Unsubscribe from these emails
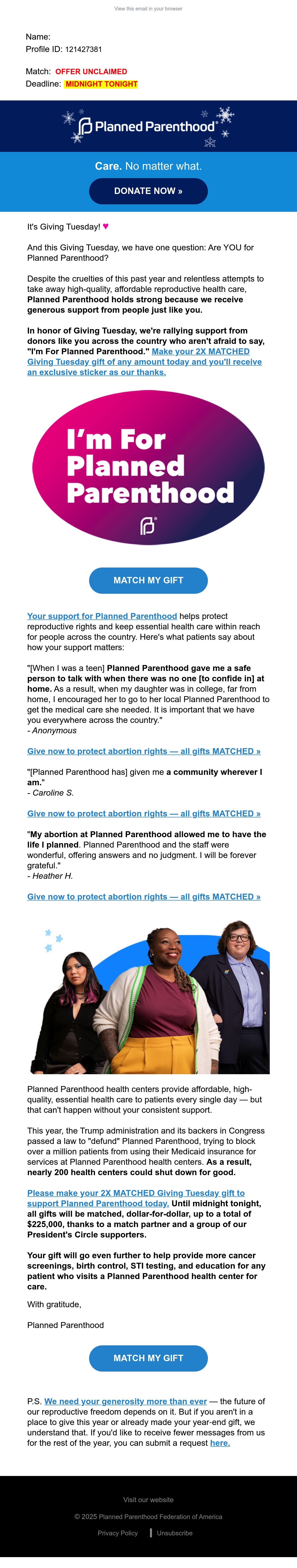 175,1533
